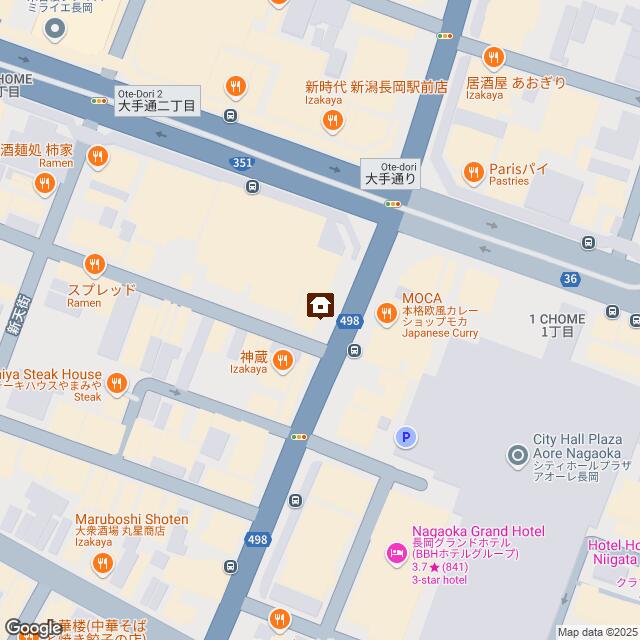
Task: Tap the MOCA Japanese Curry restaurant marker
Action: pos(386,314)
